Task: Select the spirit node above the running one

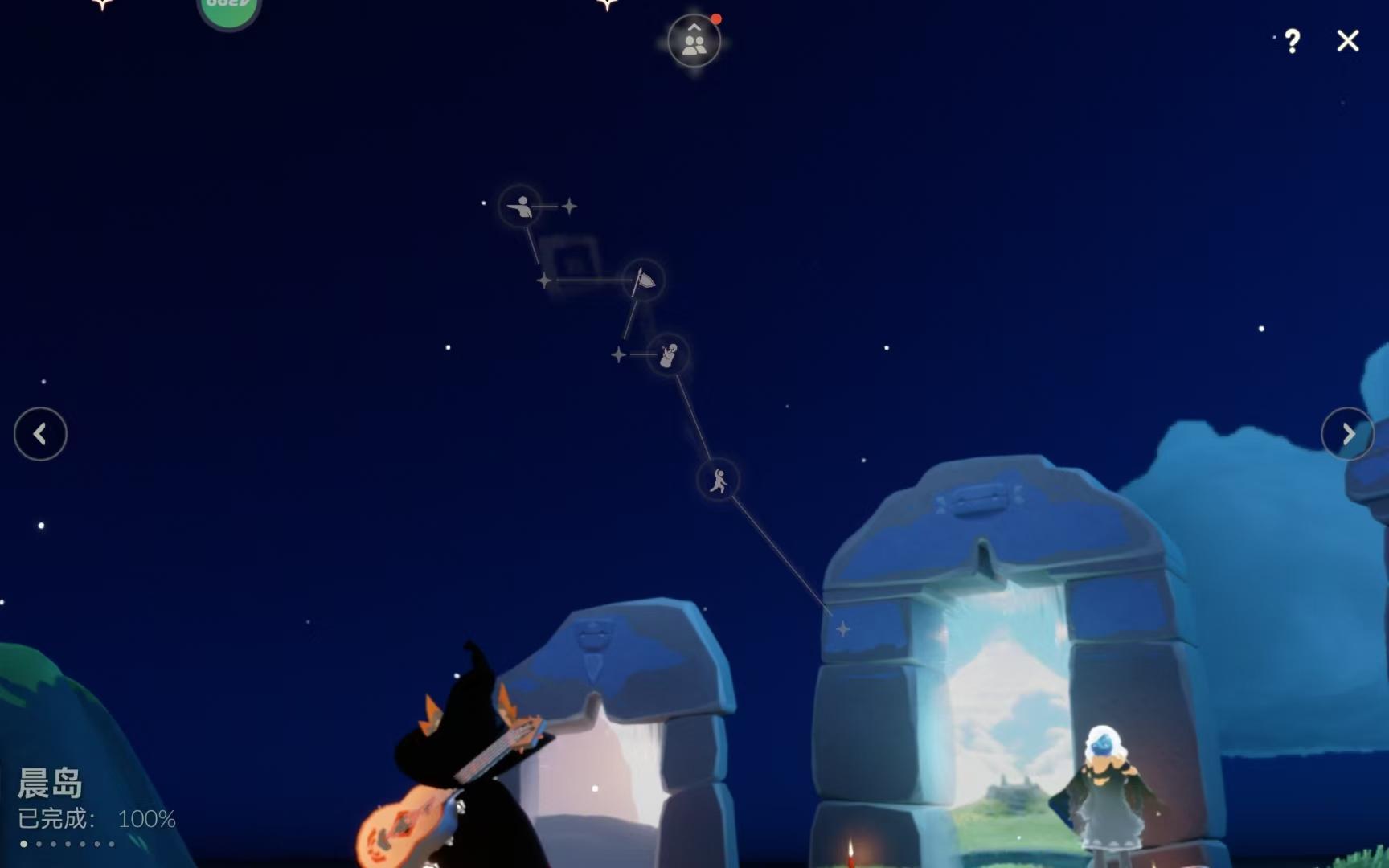Action: (x=668, y=354)
